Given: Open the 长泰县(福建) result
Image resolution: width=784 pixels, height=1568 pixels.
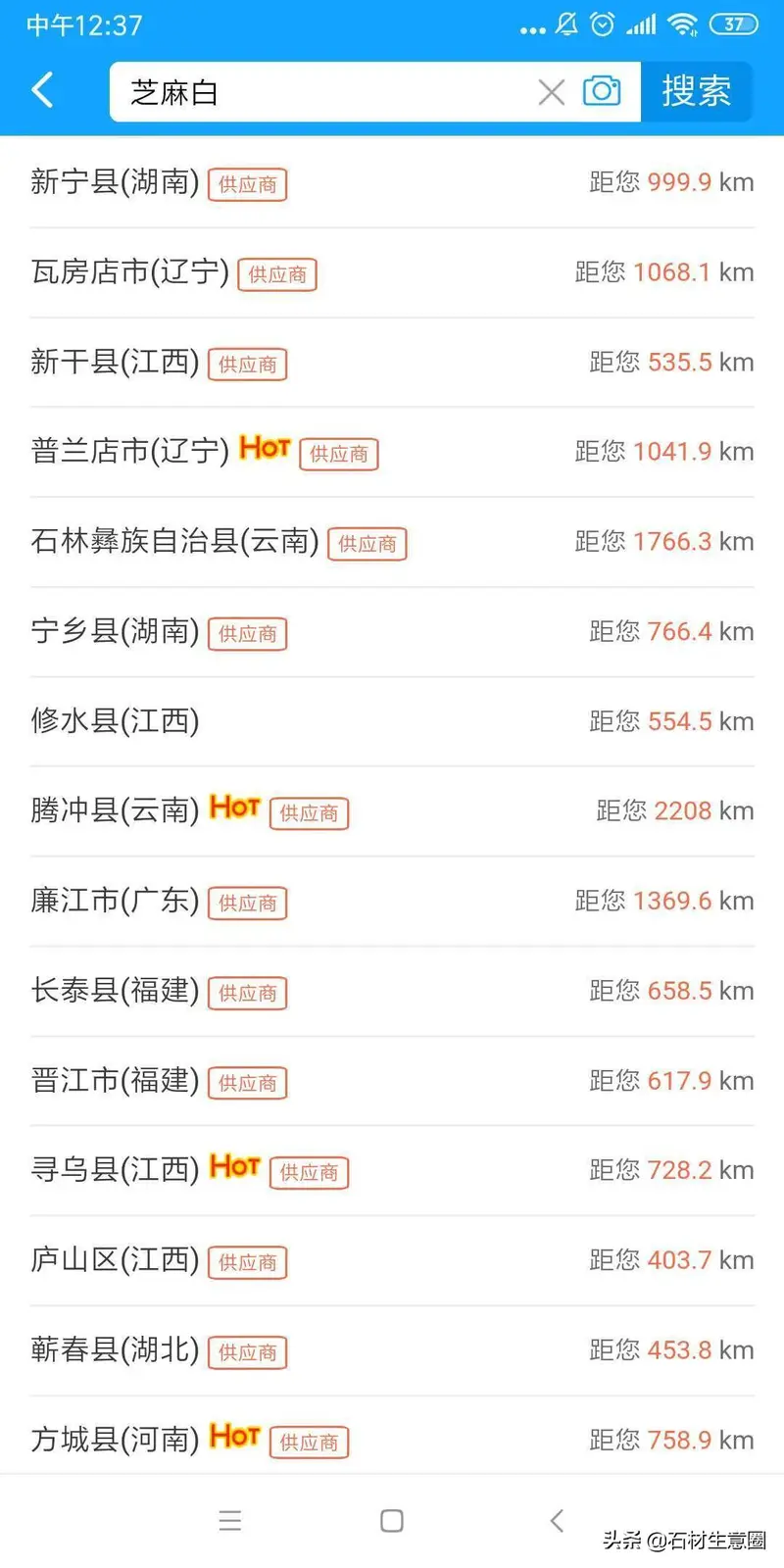Looking at the screenshot, I should pyautogui.click(x=392, y=991).
